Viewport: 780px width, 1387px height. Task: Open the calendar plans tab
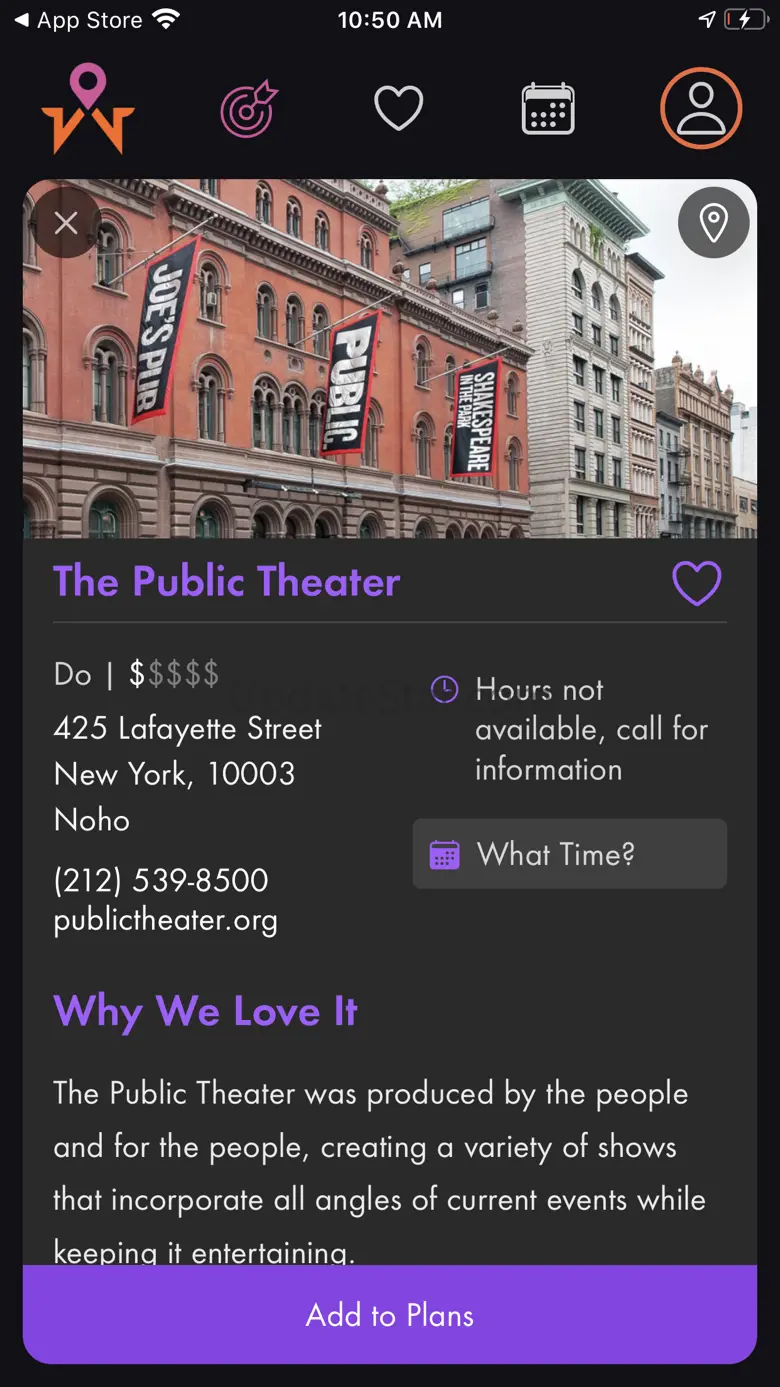coord(548,108)
